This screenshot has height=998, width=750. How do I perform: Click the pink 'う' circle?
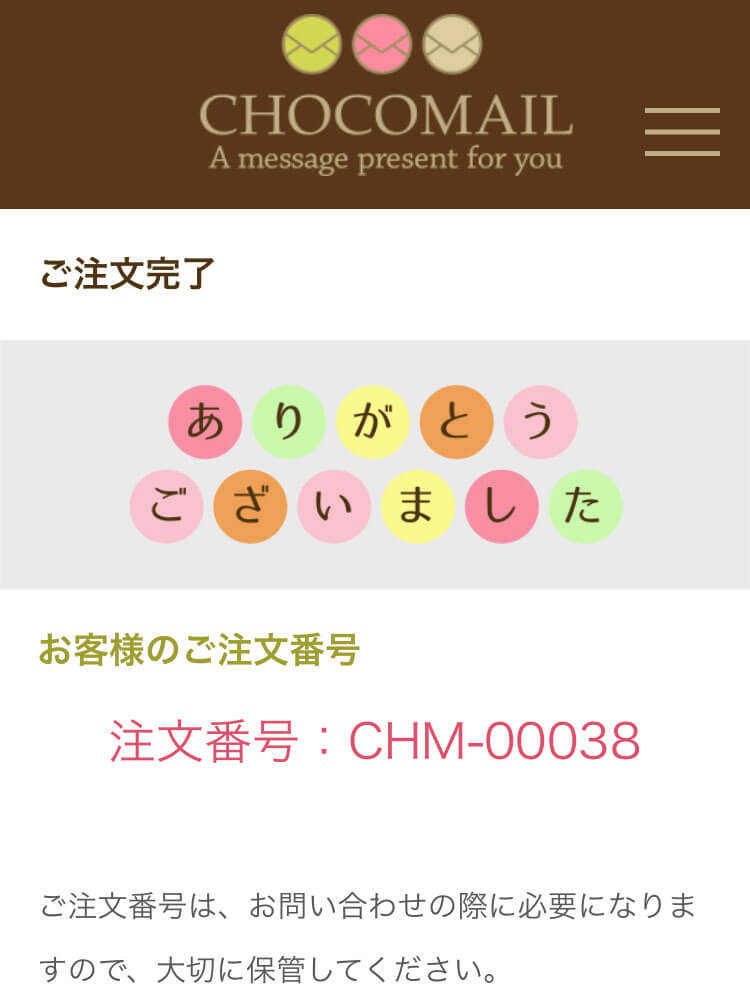pos(540,421)
